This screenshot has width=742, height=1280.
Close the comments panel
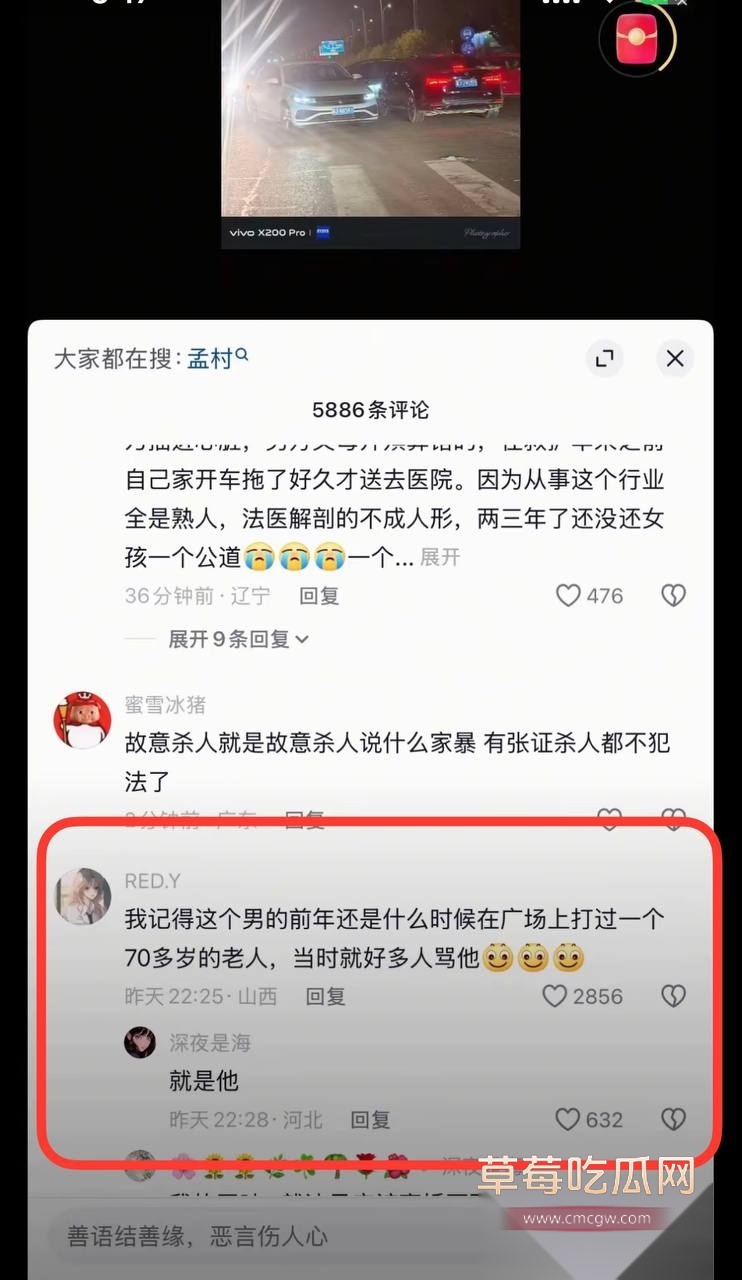(x=675, y=358)
